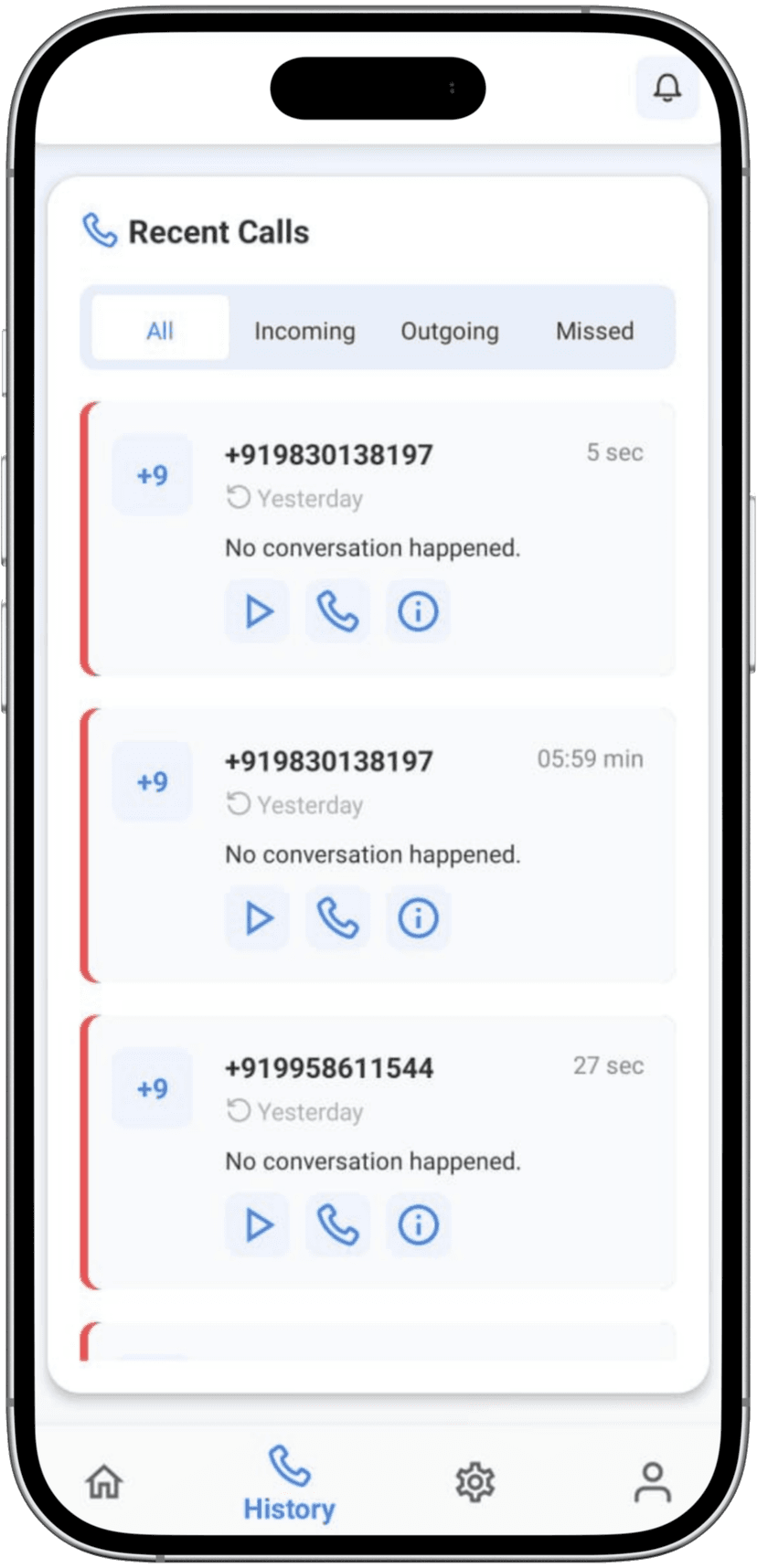Open the notifications bell
This screenshot has width=757, height=1568.
666,89
